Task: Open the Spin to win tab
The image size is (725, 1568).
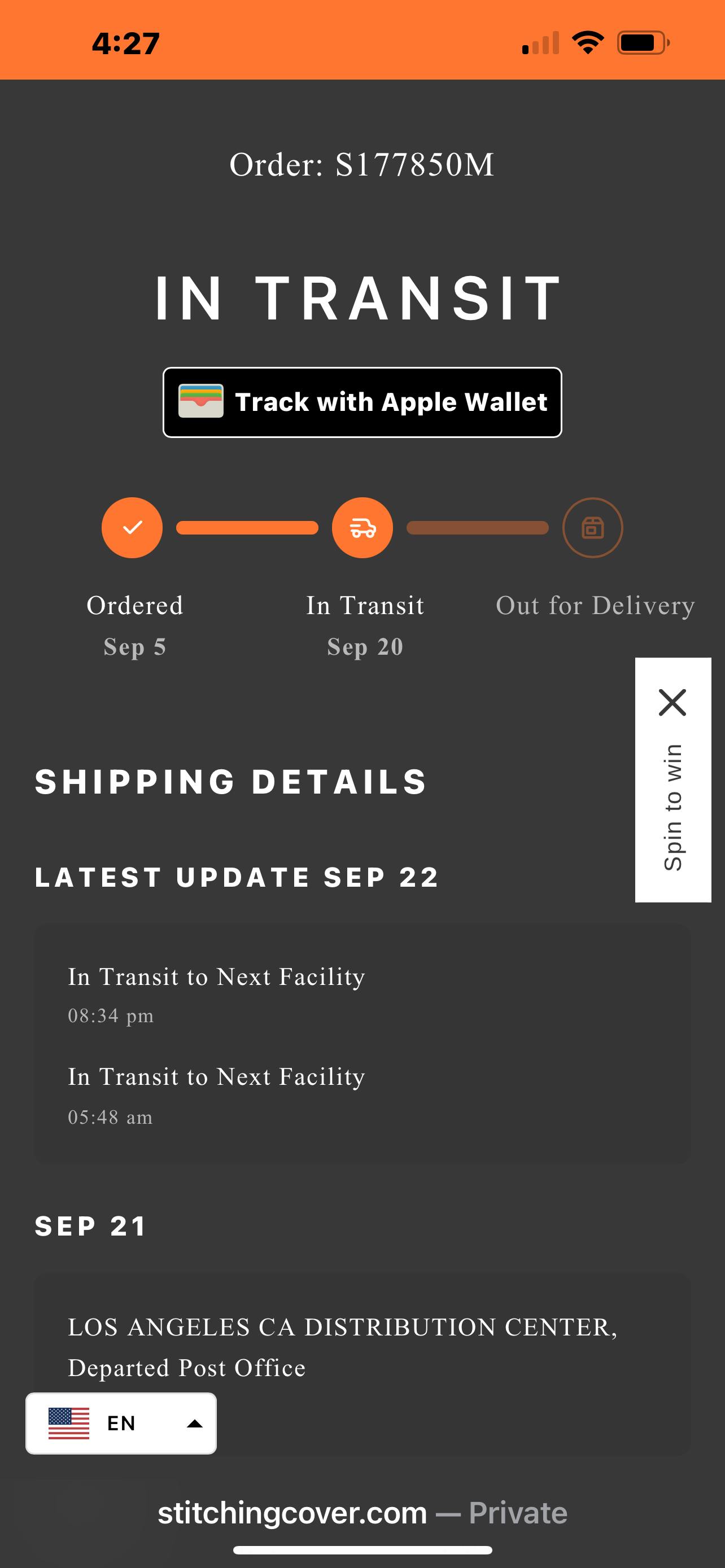Action: pos(672,808)
